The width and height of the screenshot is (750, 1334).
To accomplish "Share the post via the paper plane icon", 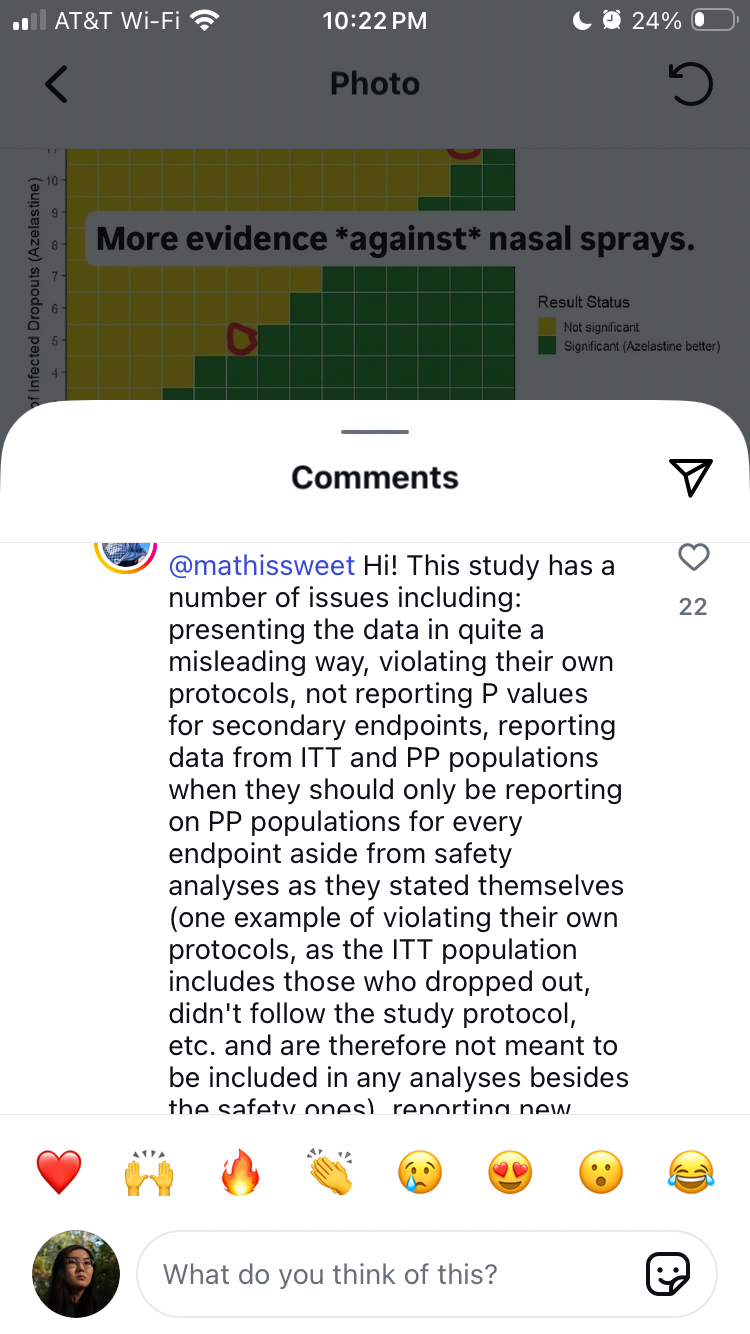I will coord(690,477).
